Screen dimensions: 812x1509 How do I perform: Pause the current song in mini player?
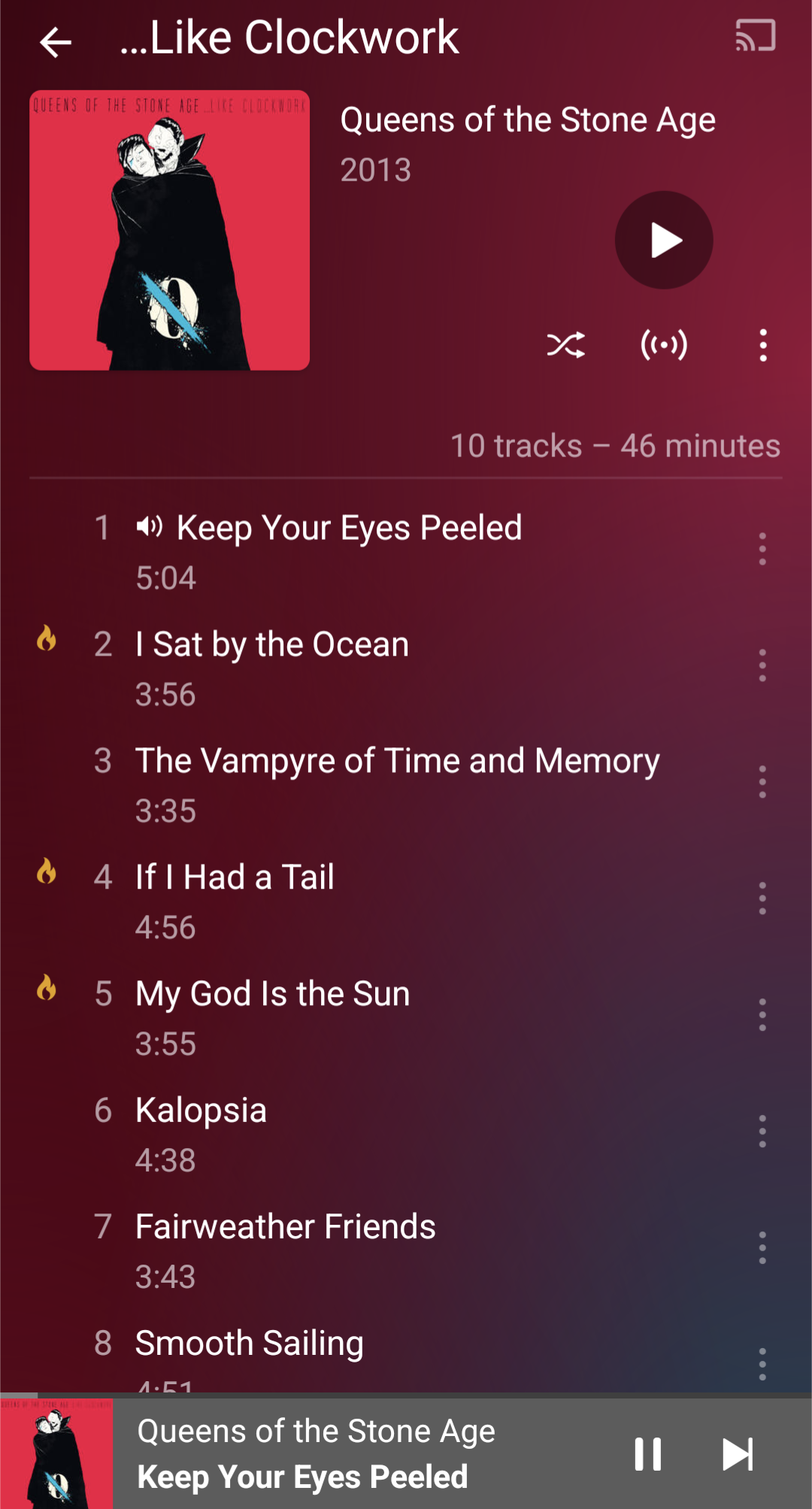pos(647,1454)
